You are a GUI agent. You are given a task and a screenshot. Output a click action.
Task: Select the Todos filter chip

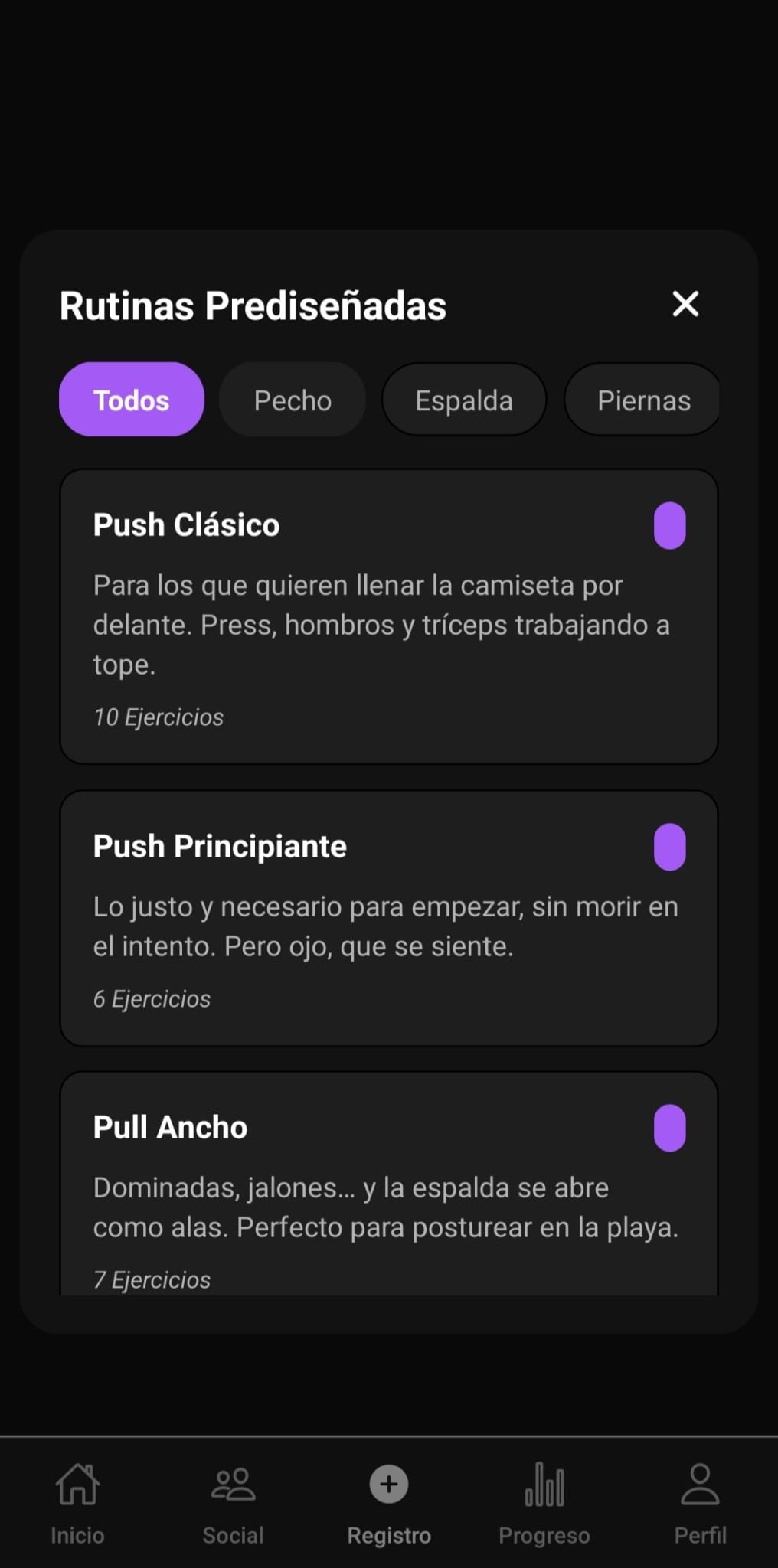[131, 399]
